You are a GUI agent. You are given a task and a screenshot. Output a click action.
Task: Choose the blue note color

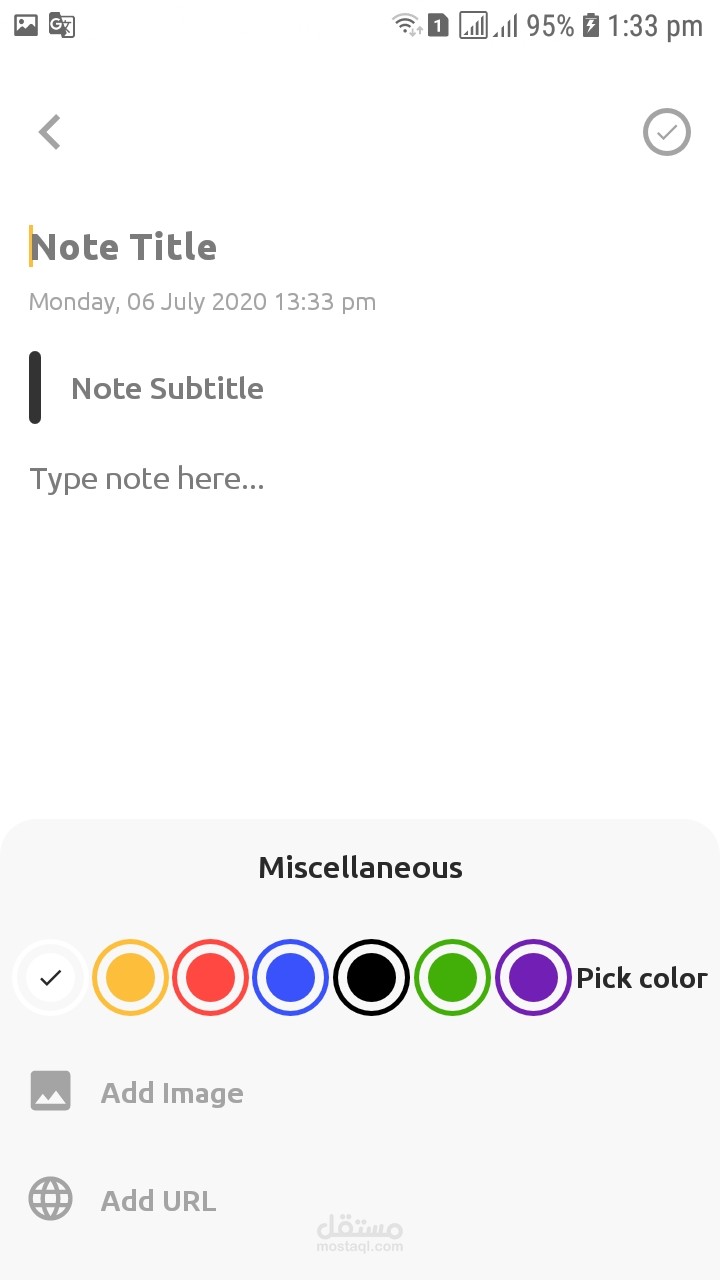291,977
